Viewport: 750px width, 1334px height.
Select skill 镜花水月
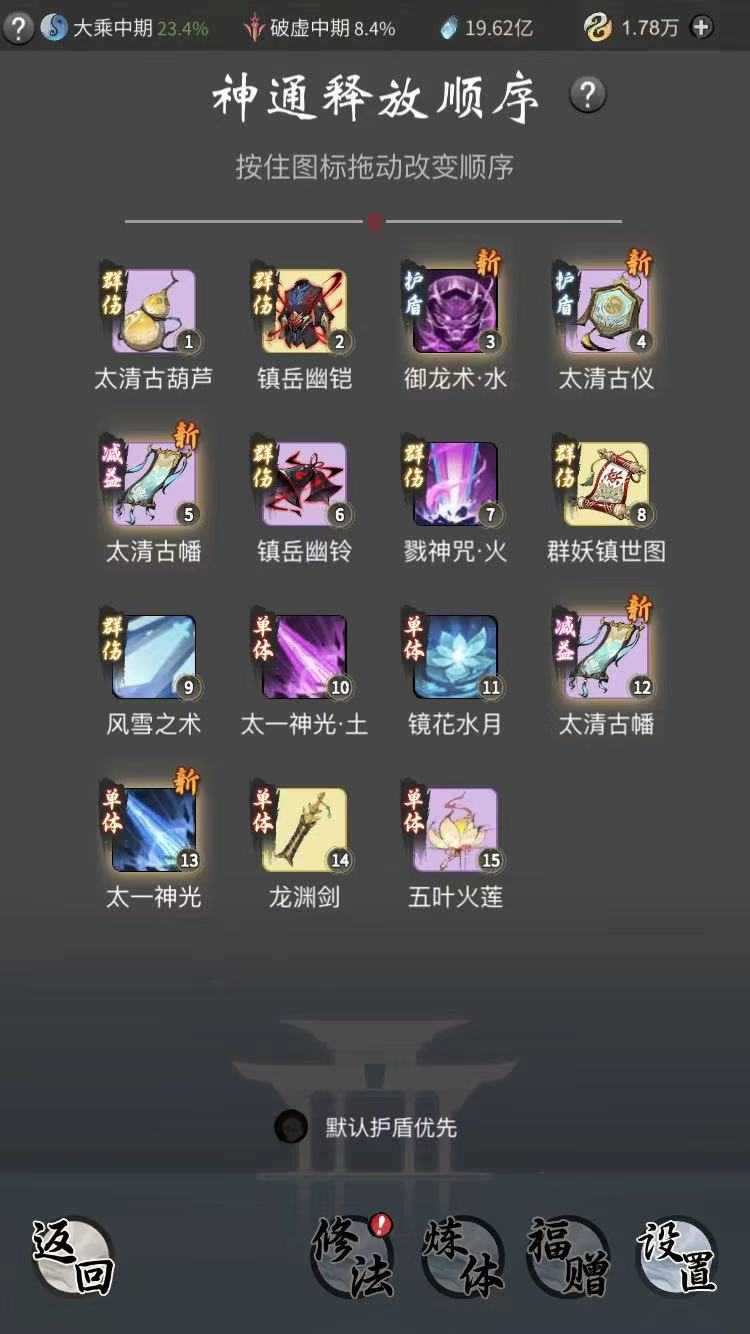[x=455, y=657]
